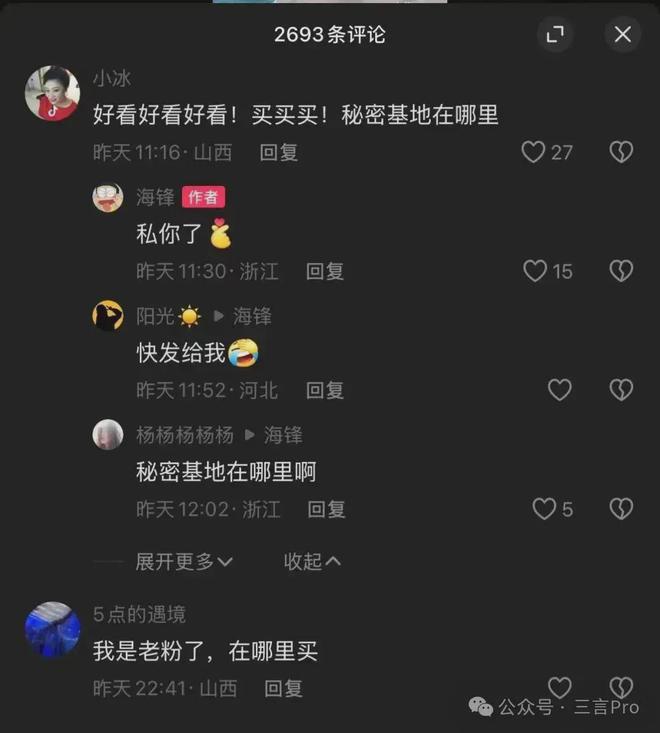
Task: Open 5点的遇境's profile avatar
Action: 52,629
